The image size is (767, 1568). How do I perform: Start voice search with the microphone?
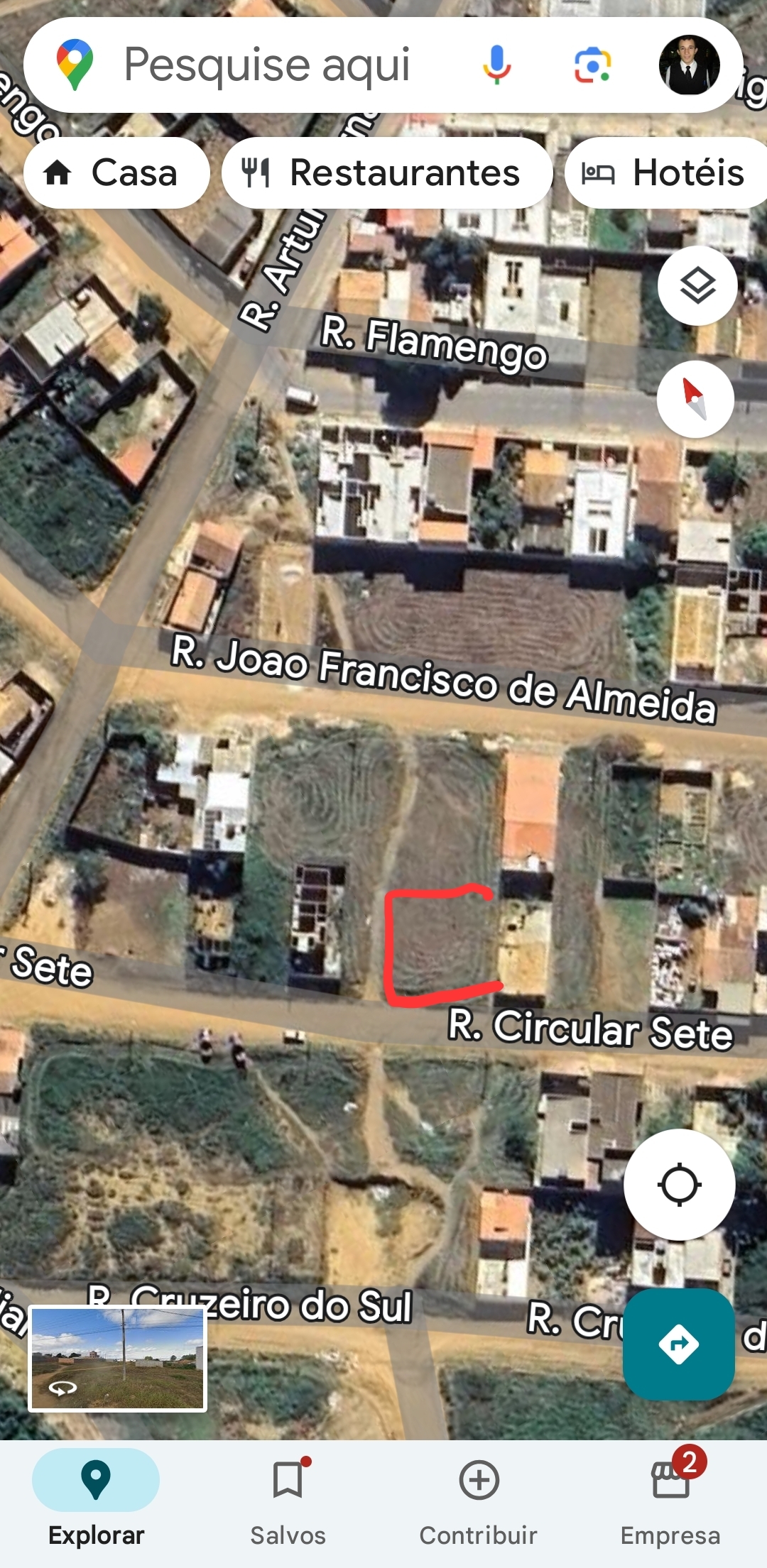496,65
